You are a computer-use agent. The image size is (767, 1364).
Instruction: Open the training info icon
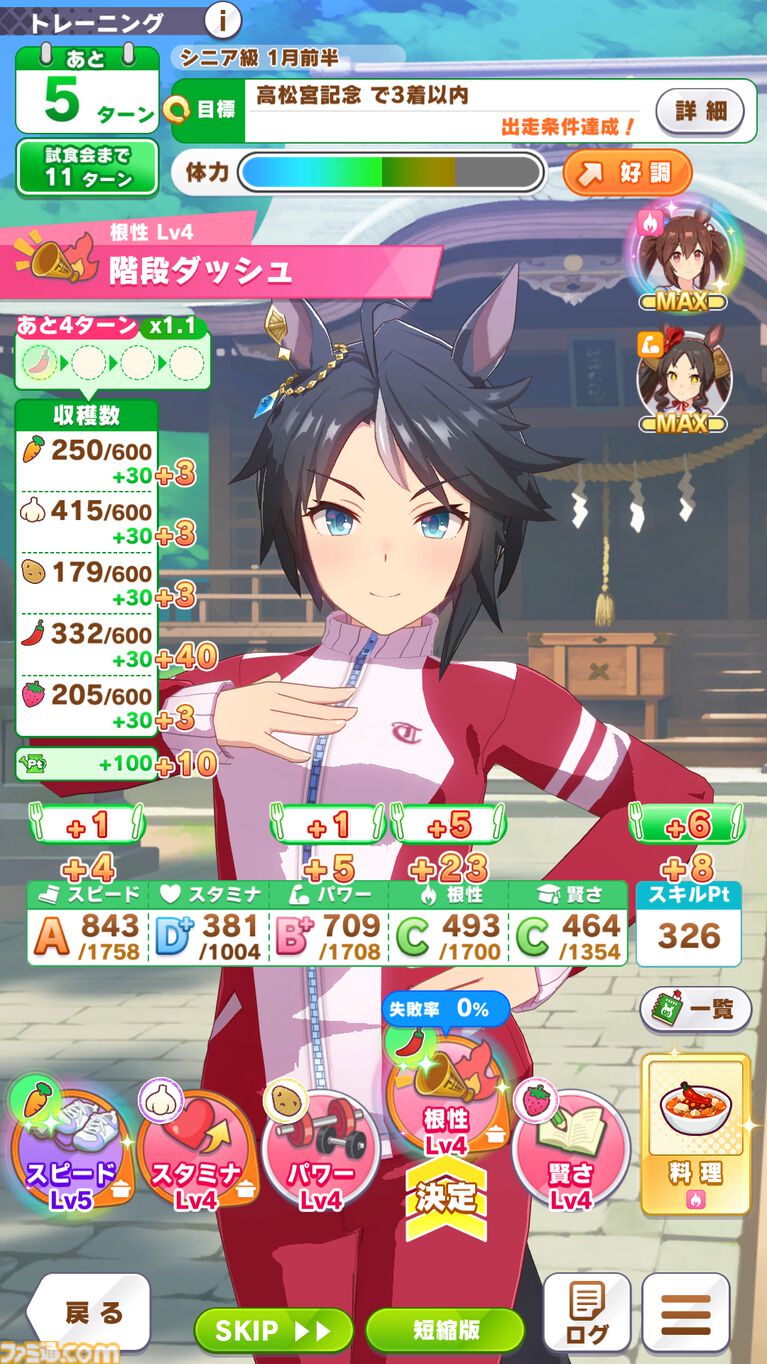point(222,20)
